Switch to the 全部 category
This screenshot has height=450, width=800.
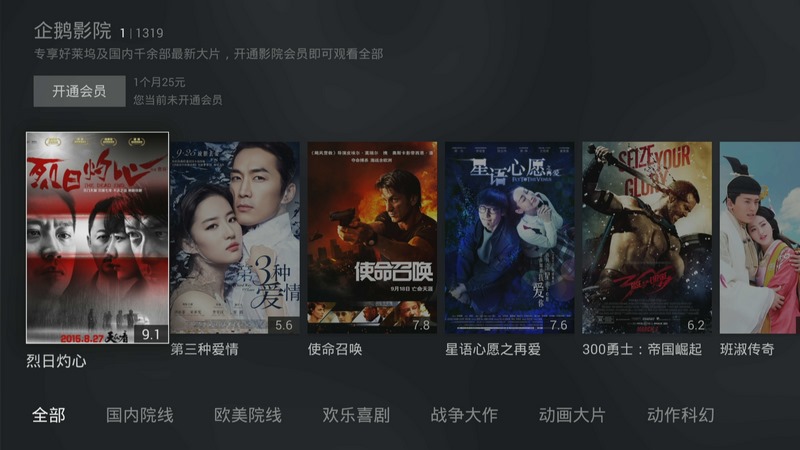[48, 415]
